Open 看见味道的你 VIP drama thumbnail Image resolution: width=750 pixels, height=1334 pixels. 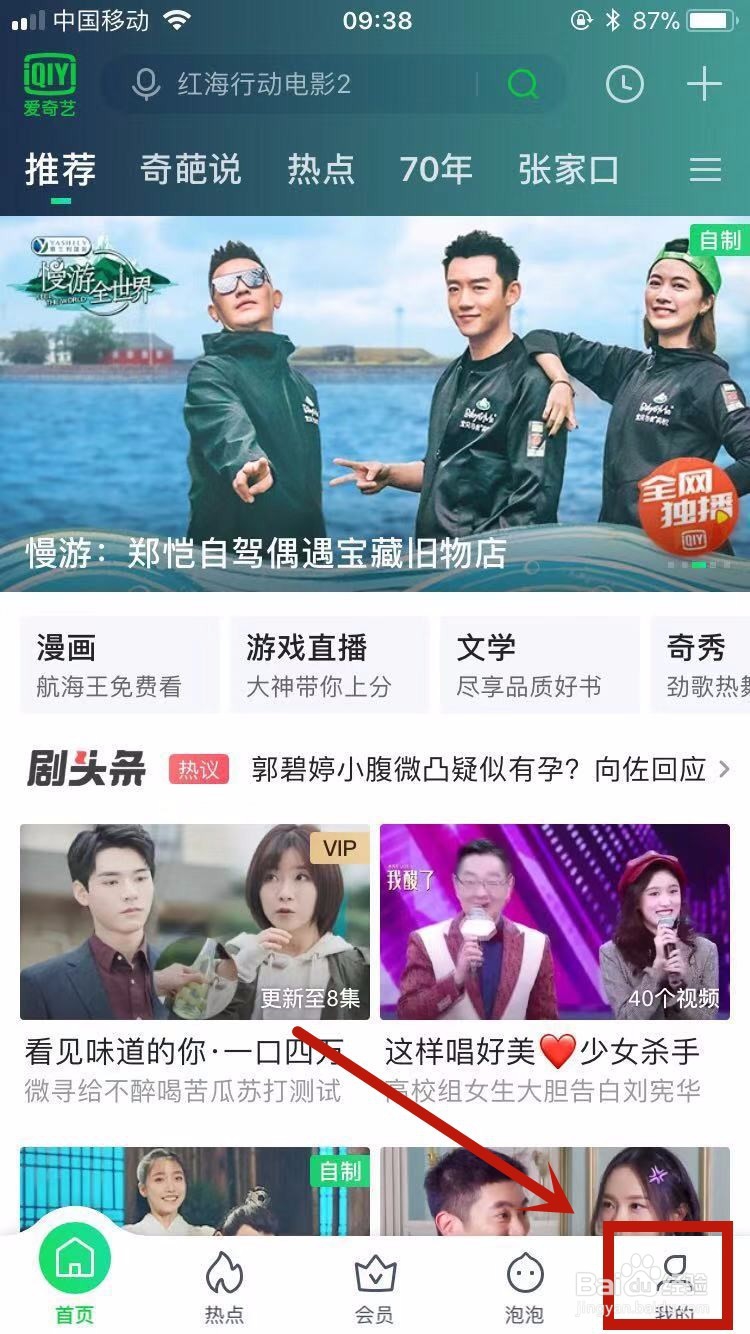(x=195, y=920)
